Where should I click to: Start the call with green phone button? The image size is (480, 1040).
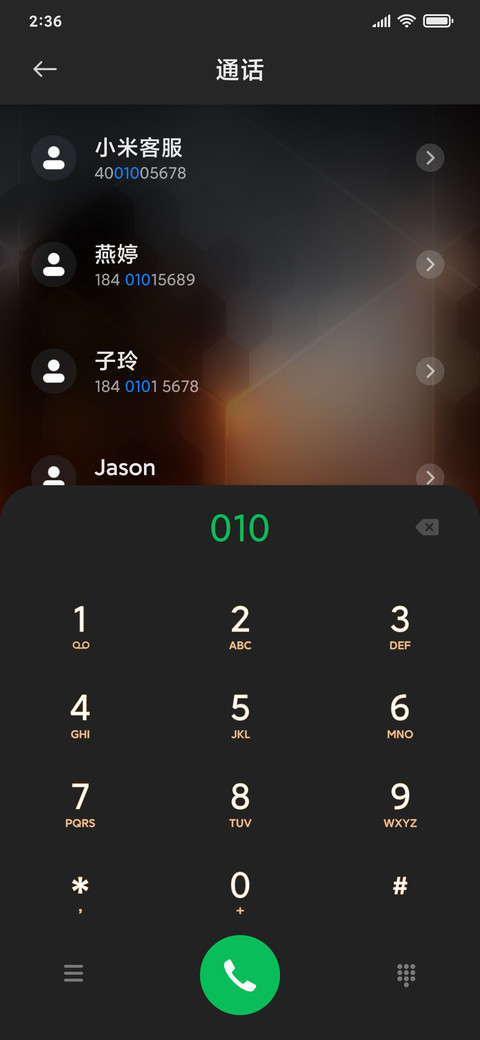(240, 975)
